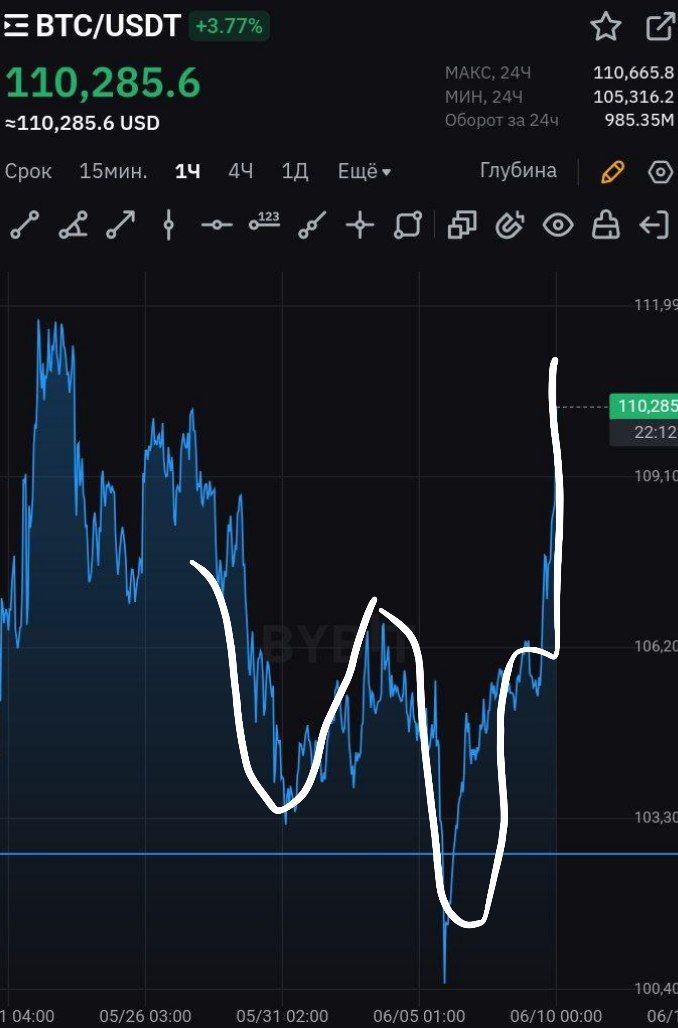
Task: Toggle the orange pencil drawing mode
Action: click(x=612, y=172)
